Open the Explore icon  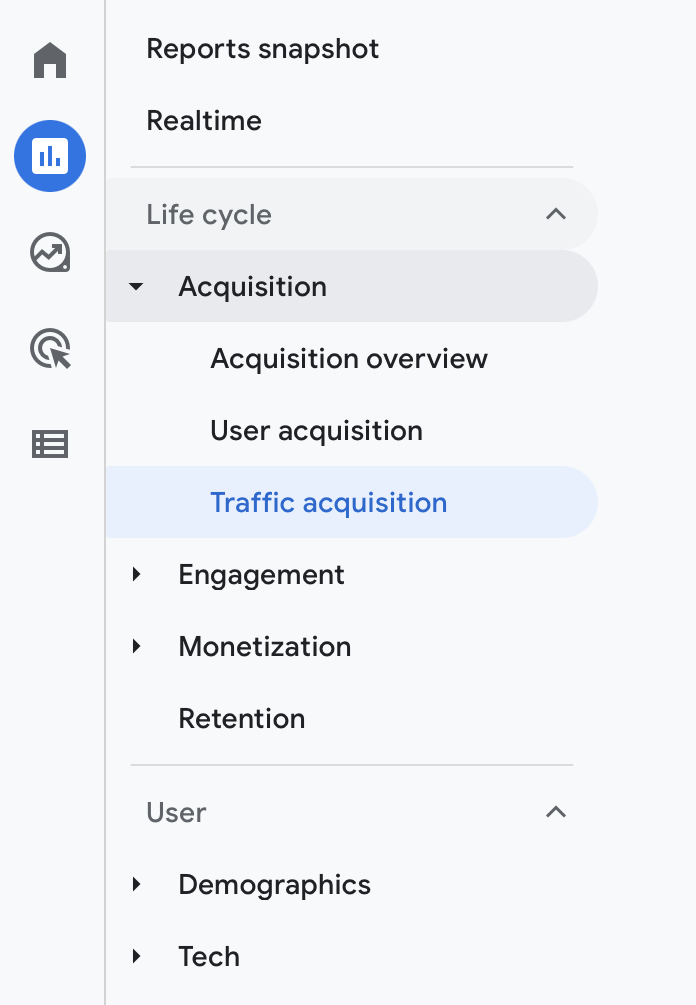point(50,253)
